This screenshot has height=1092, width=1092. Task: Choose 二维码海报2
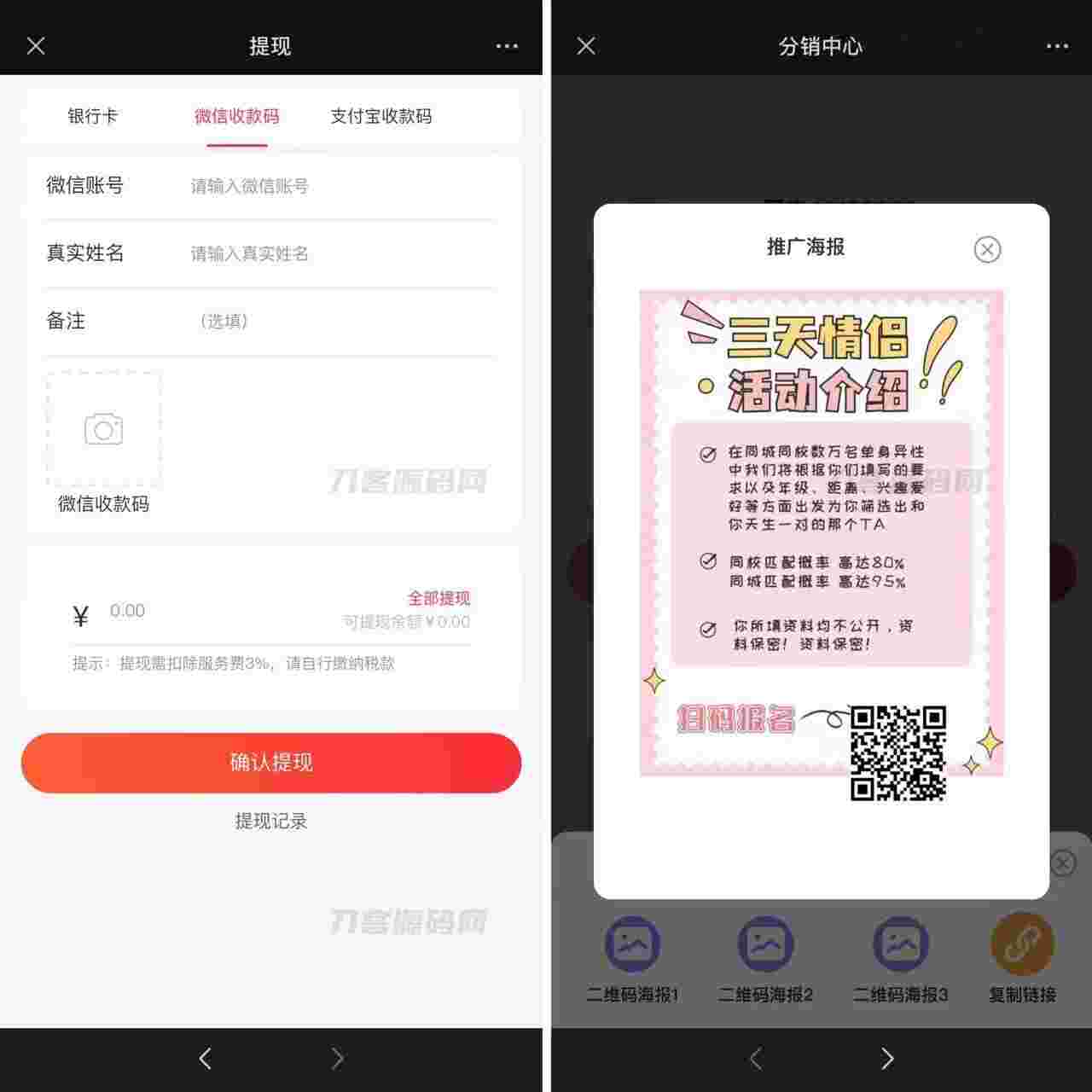click(x=765, y=957)
